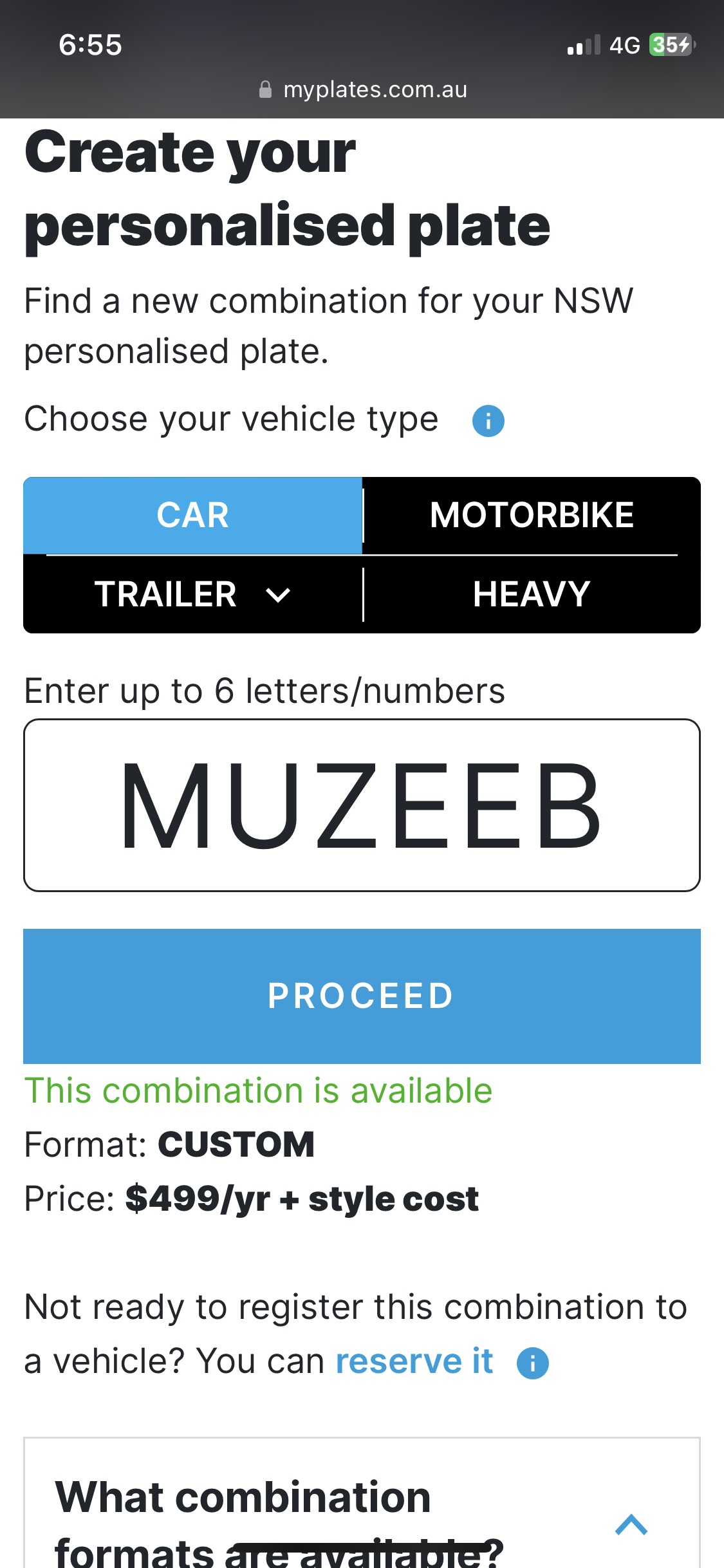
Task: Select the CAR vehicle type
Action: [x=193, y=516]
